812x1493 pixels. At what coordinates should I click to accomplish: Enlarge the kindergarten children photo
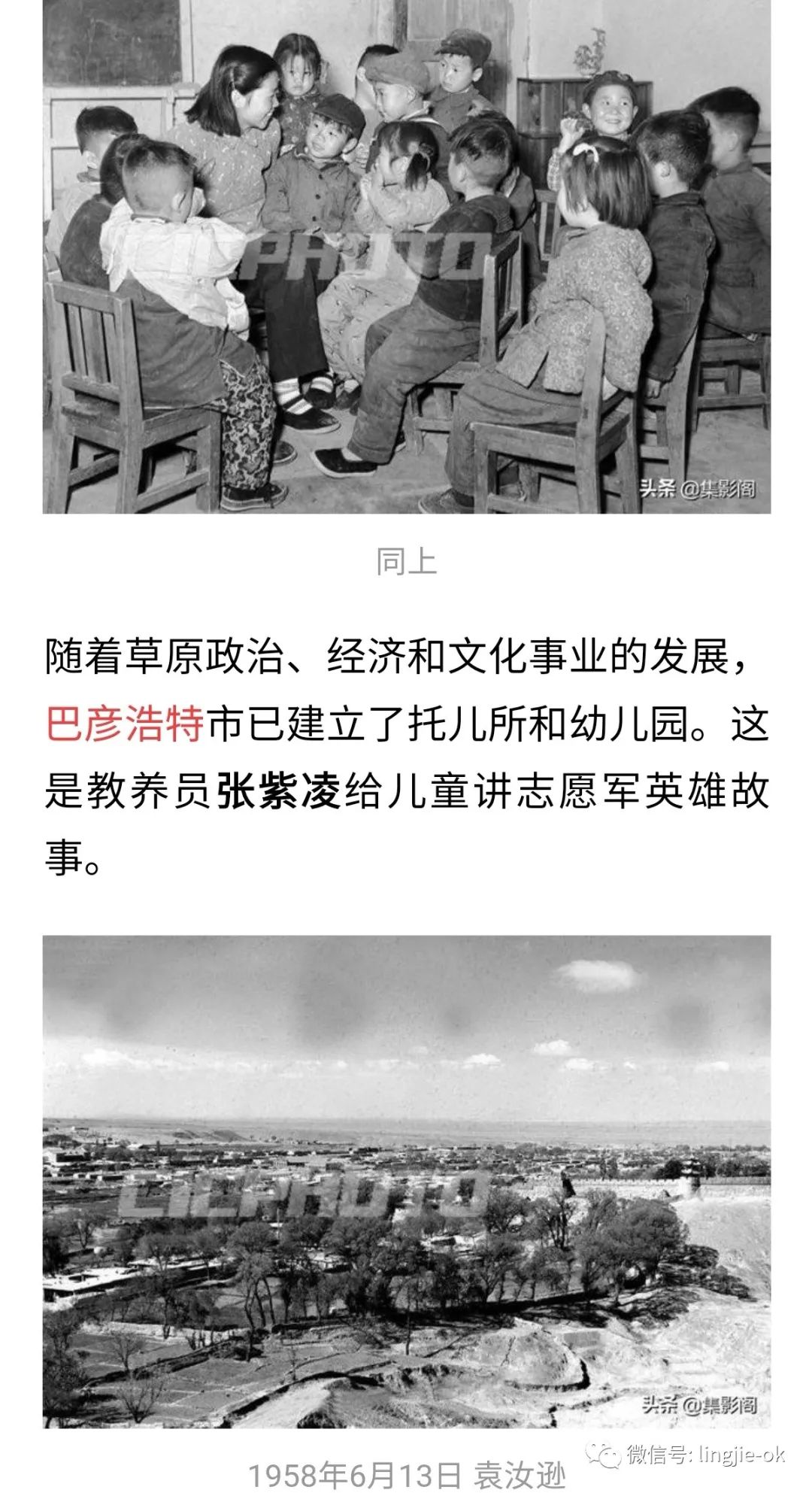coord(406,256)
